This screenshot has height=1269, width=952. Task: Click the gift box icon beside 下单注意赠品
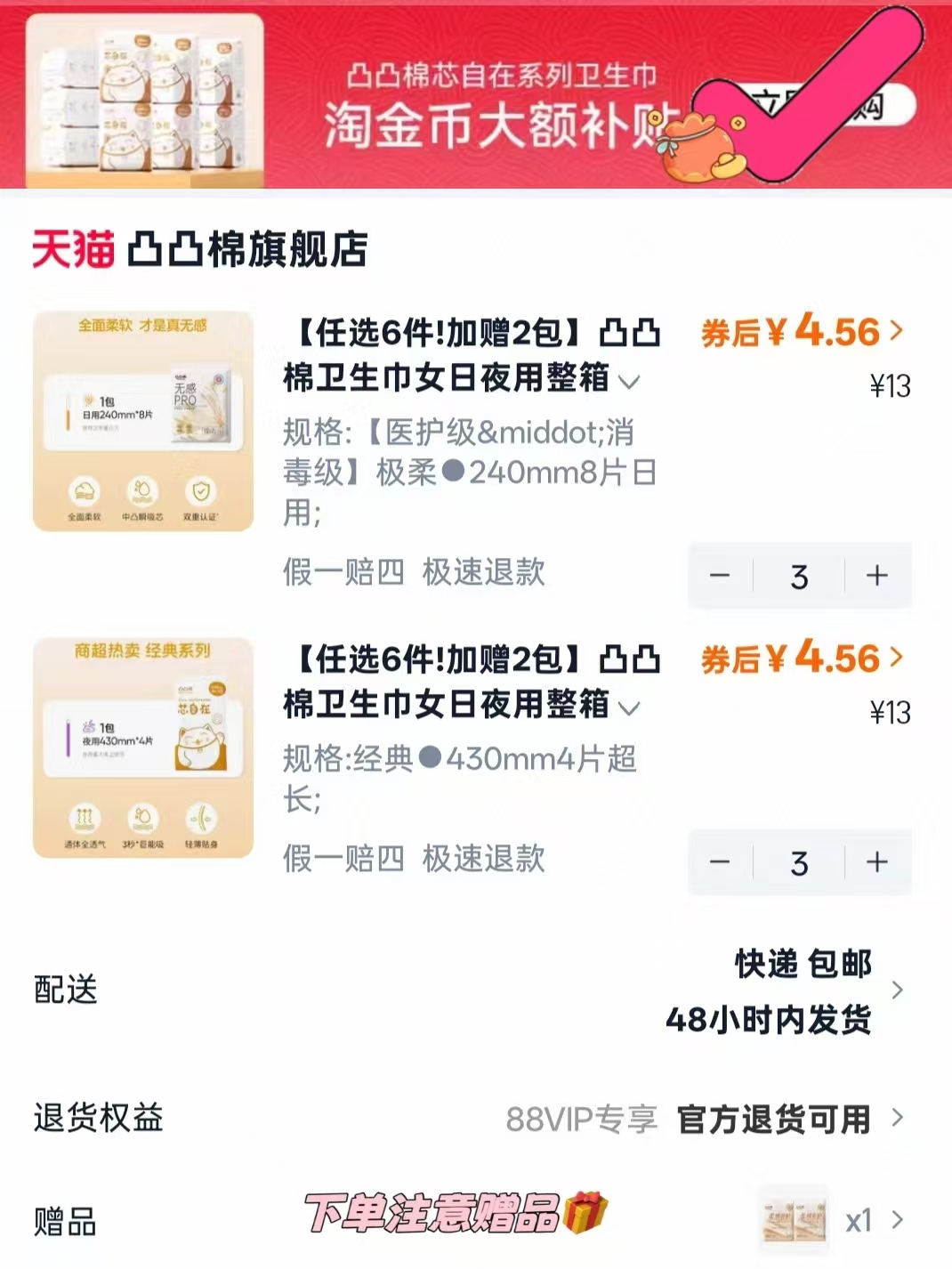583,1212
